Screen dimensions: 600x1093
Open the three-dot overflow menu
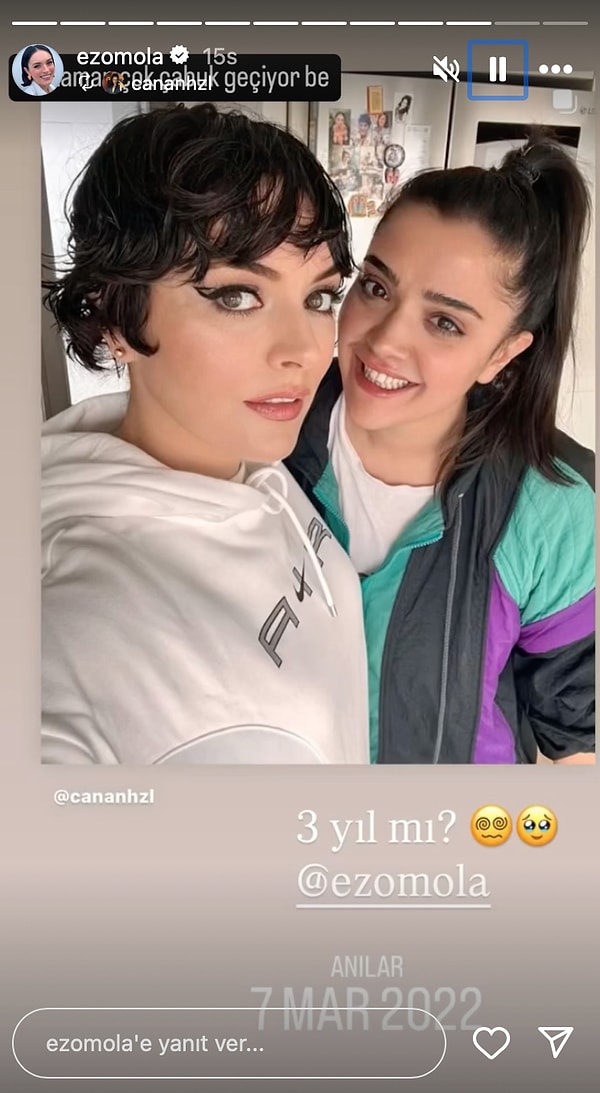[555, 69]
